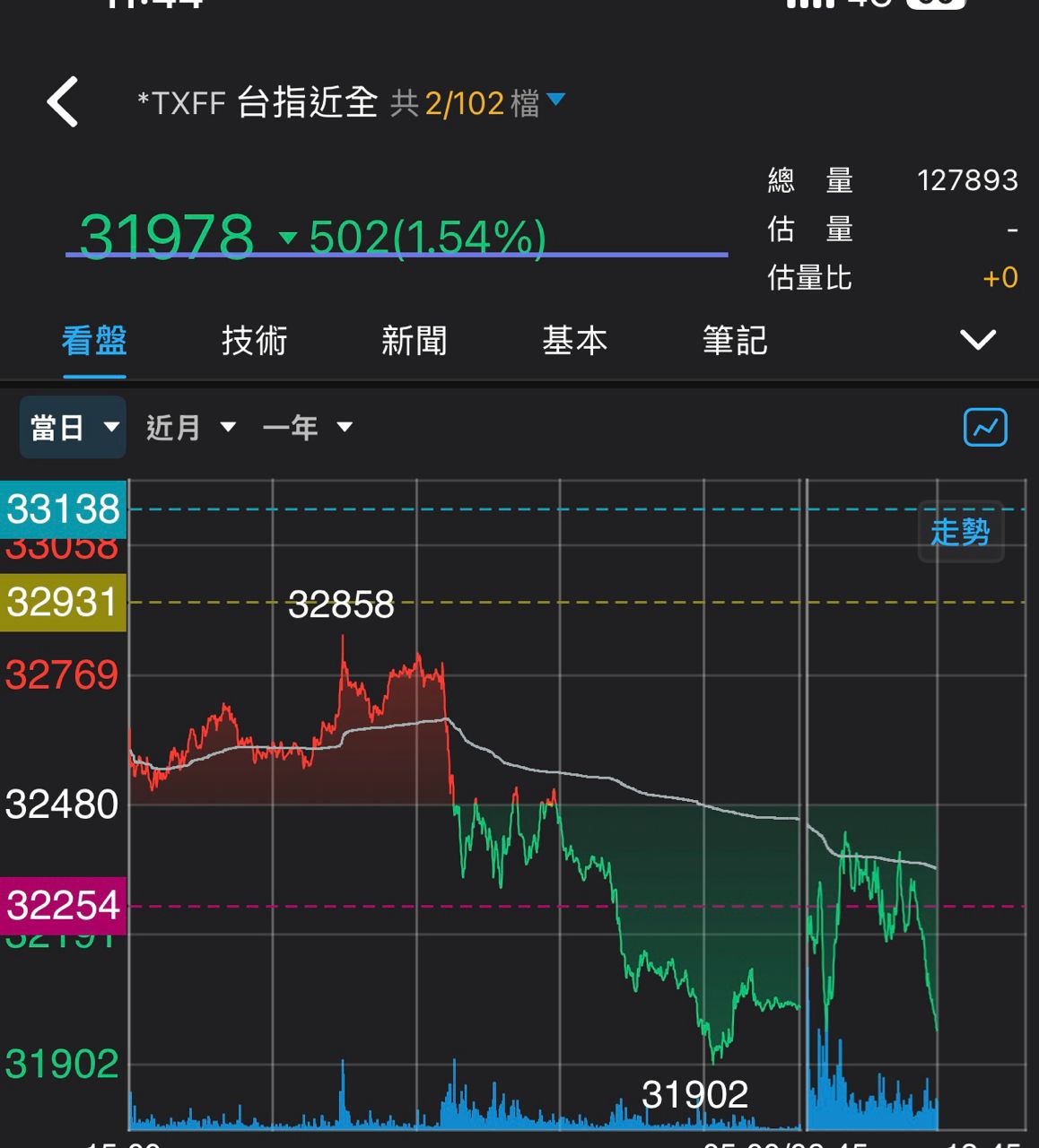This screenshot has width=1039, height=1148.
Task: Expand more tabs with the chevron
Action: [x=977, y=340]
